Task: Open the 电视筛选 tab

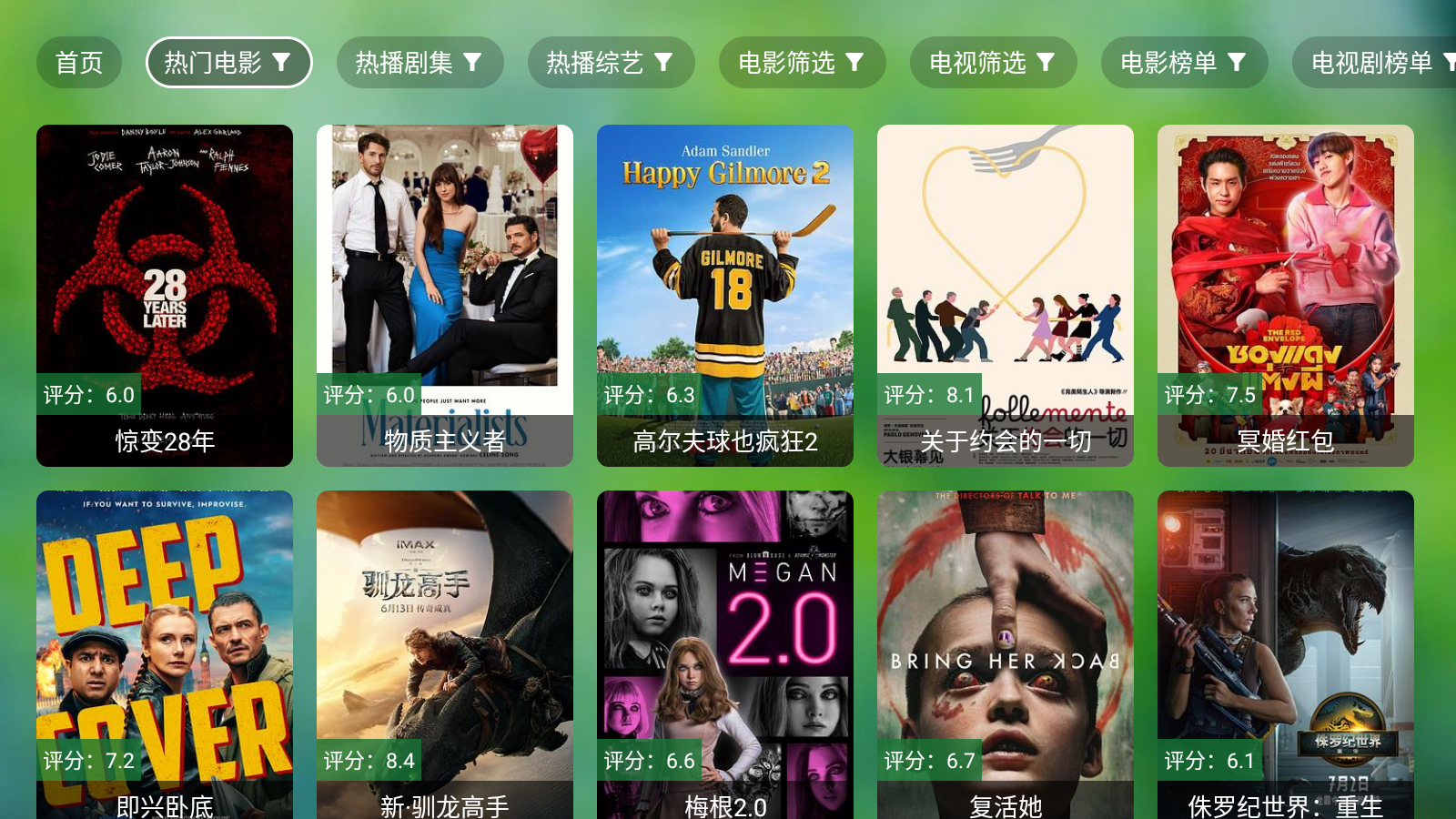Action: (x=993, y=63)
